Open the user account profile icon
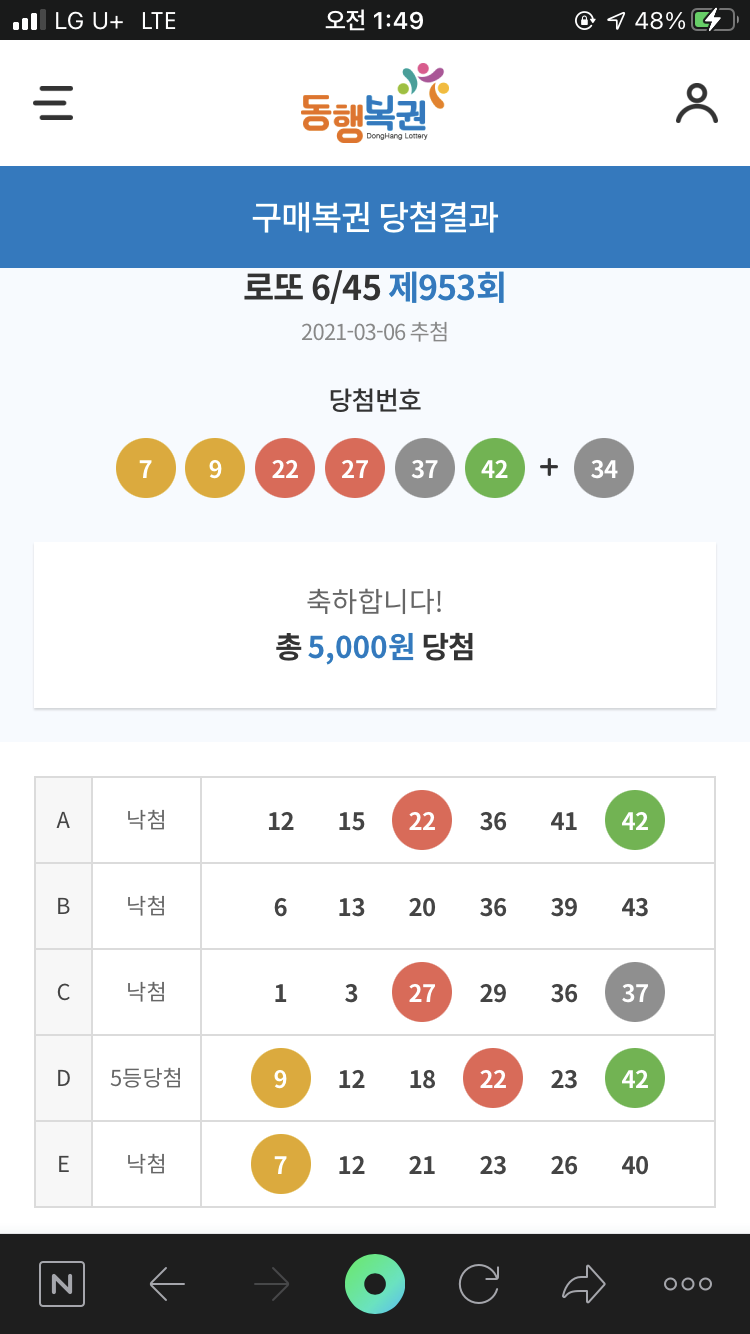Image resolution: width=750 pixels, height=1334 pixels. coord(697,103)
